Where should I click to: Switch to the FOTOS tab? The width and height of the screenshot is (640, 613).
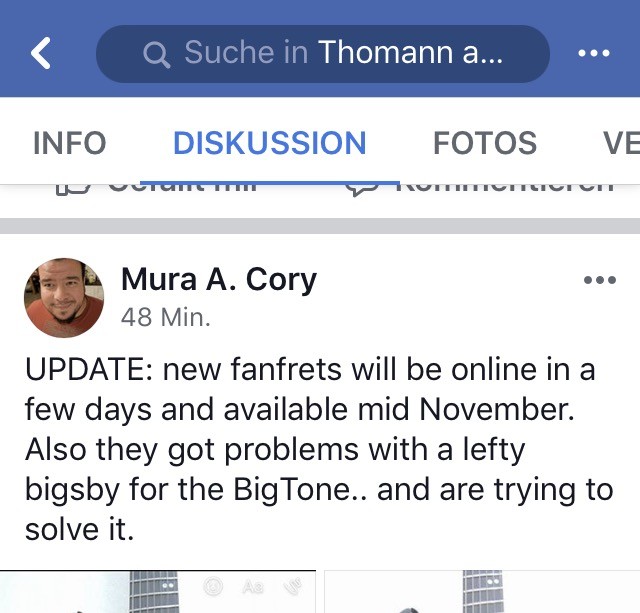coord(484,143)
